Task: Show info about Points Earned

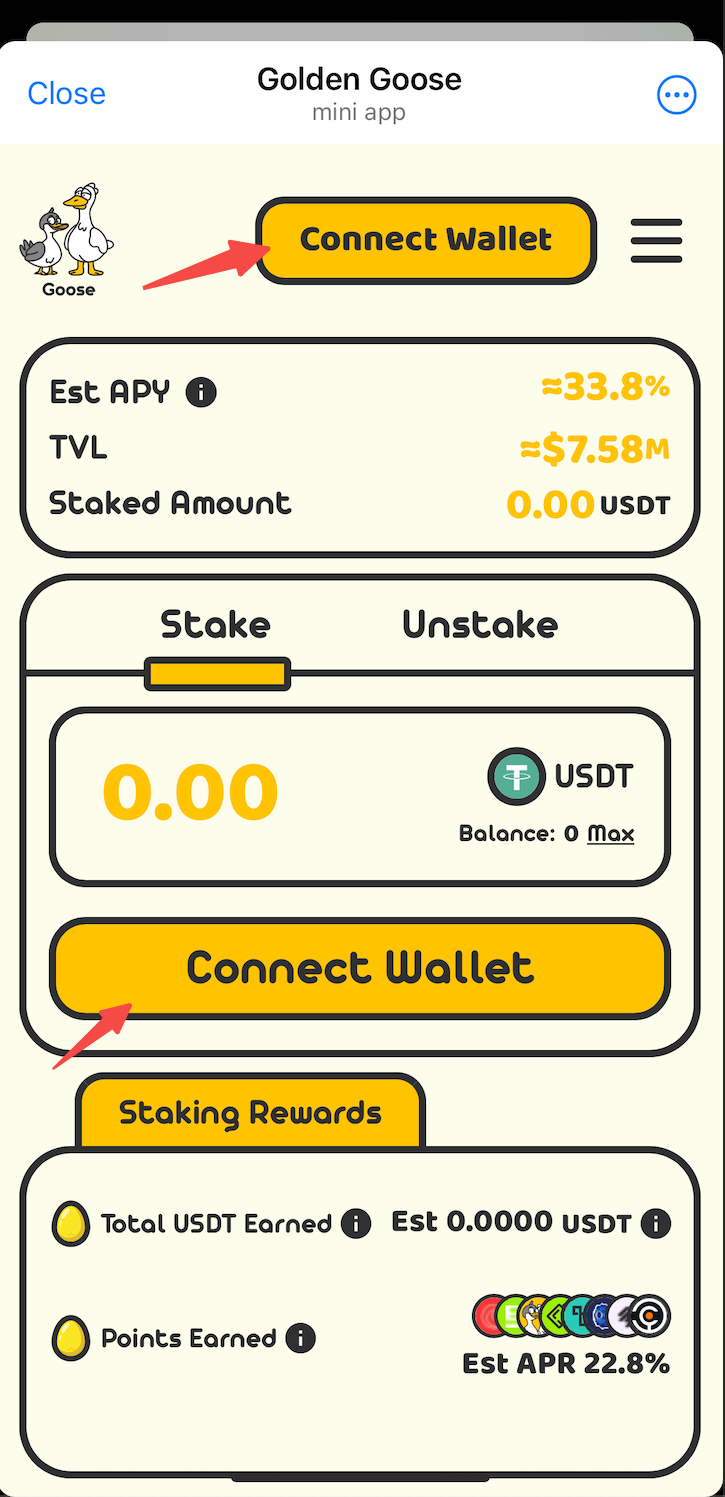Action: click(x=301, y=1338)
